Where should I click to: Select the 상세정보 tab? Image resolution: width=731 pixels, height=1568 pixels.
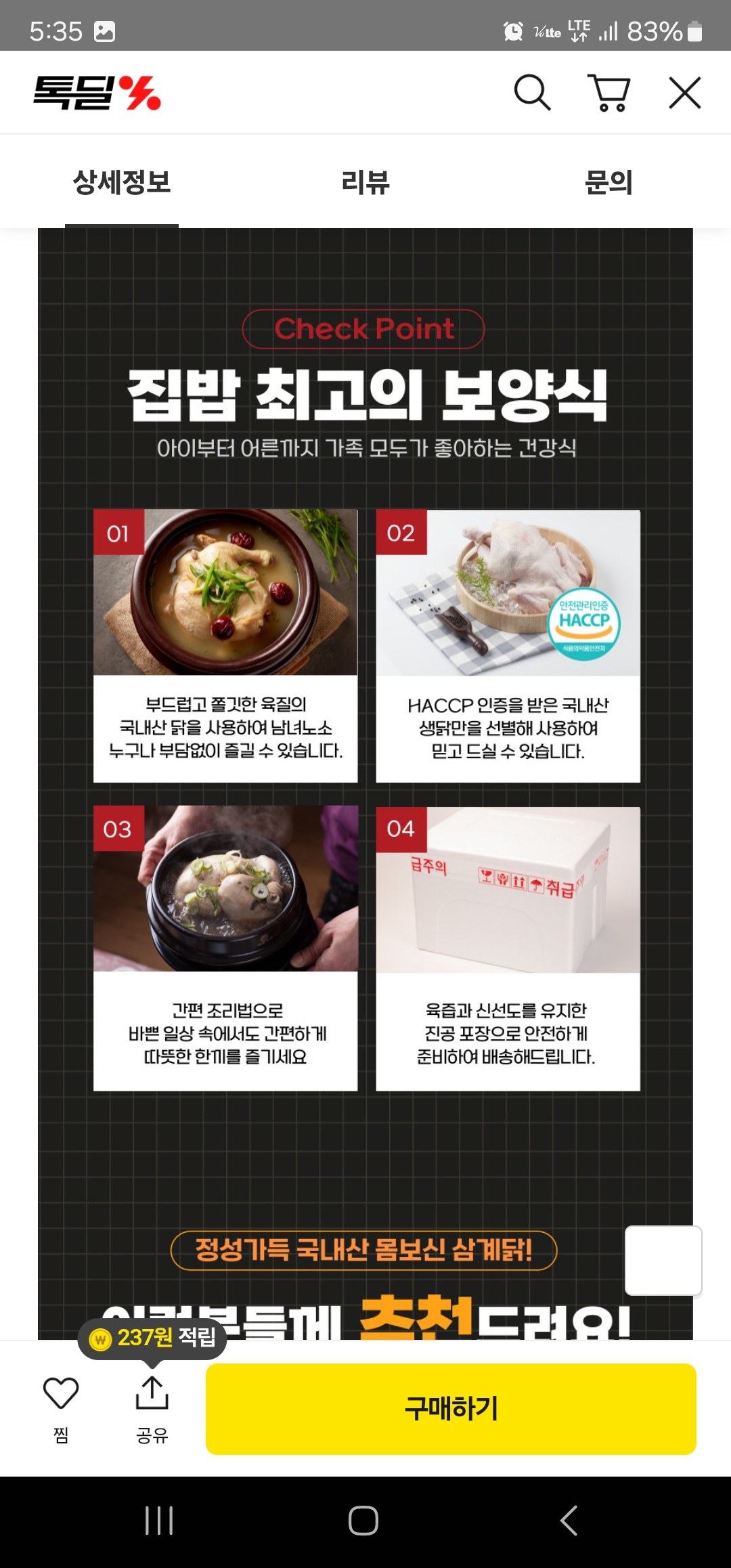(x=122, y=182)
